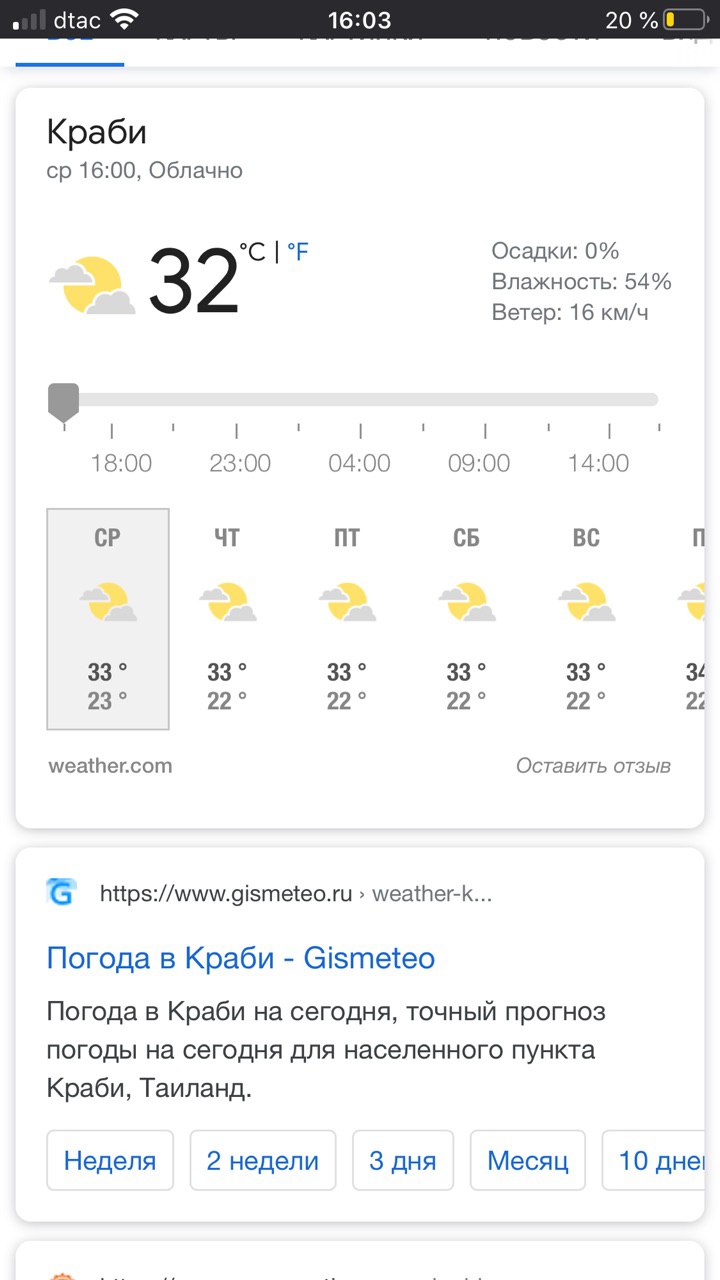The height and width of the screenshot is (1280, 720).
Task: Open the 2 недели forecast chip
Action: (263, 1160)
